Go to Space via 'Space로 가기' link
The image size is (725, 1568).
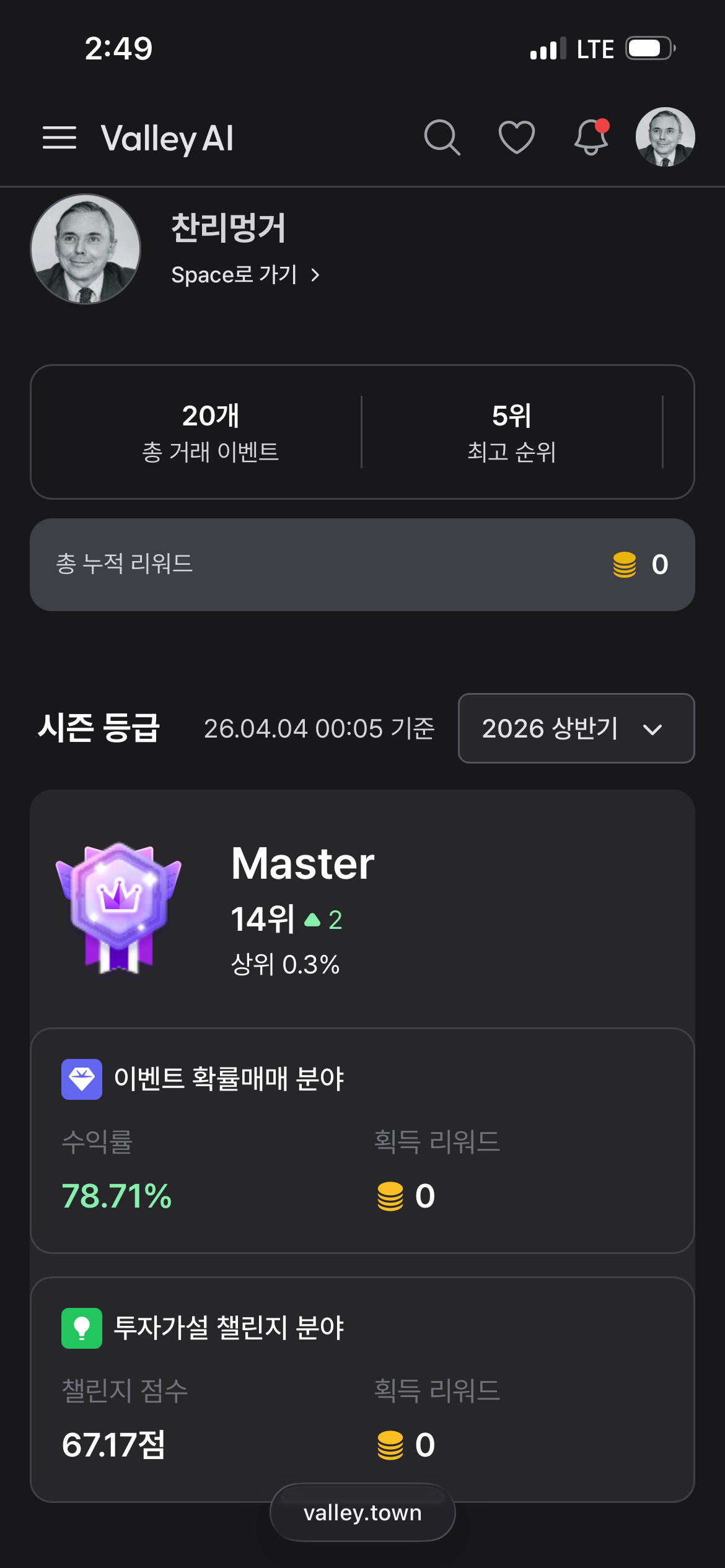click(245, 275)
